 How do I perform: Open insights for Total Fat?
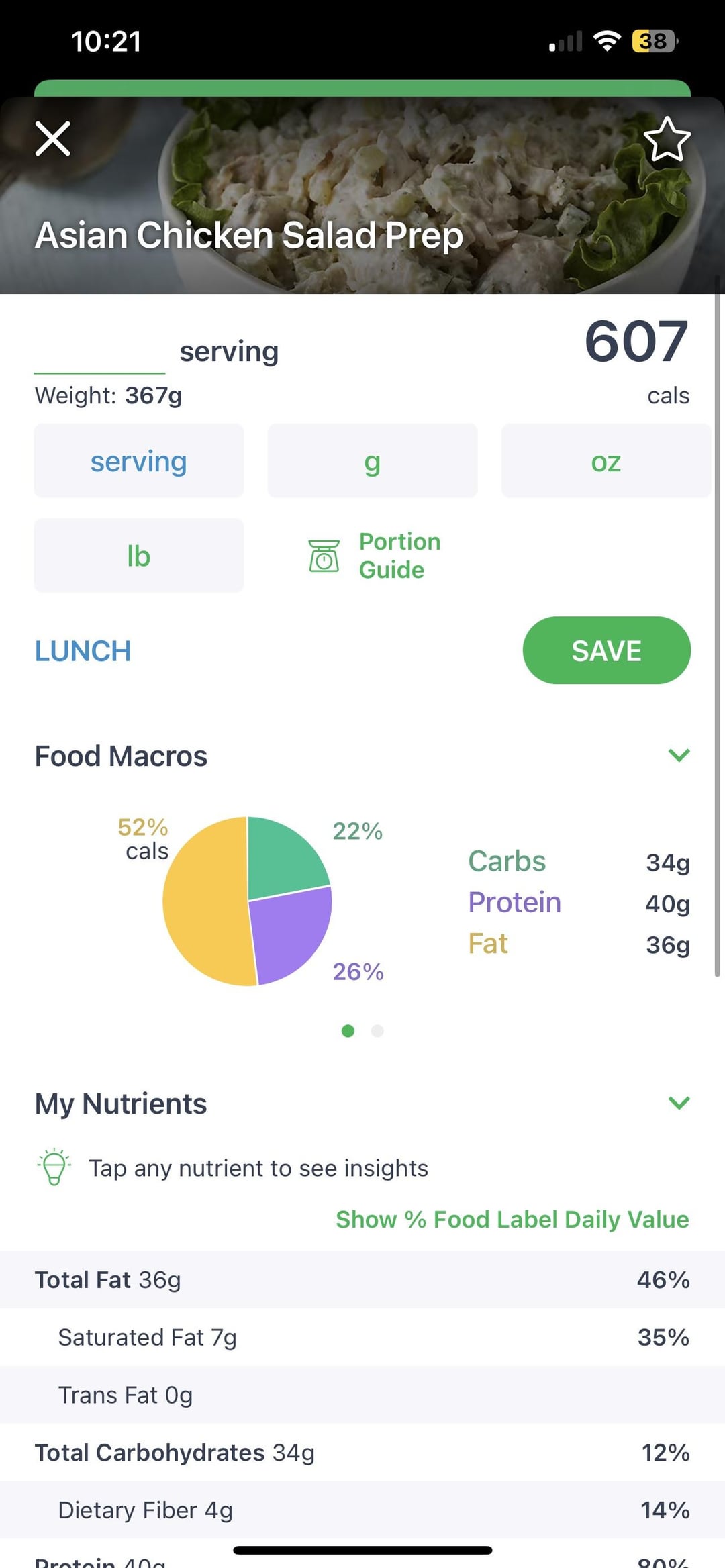click(362, 1279)
